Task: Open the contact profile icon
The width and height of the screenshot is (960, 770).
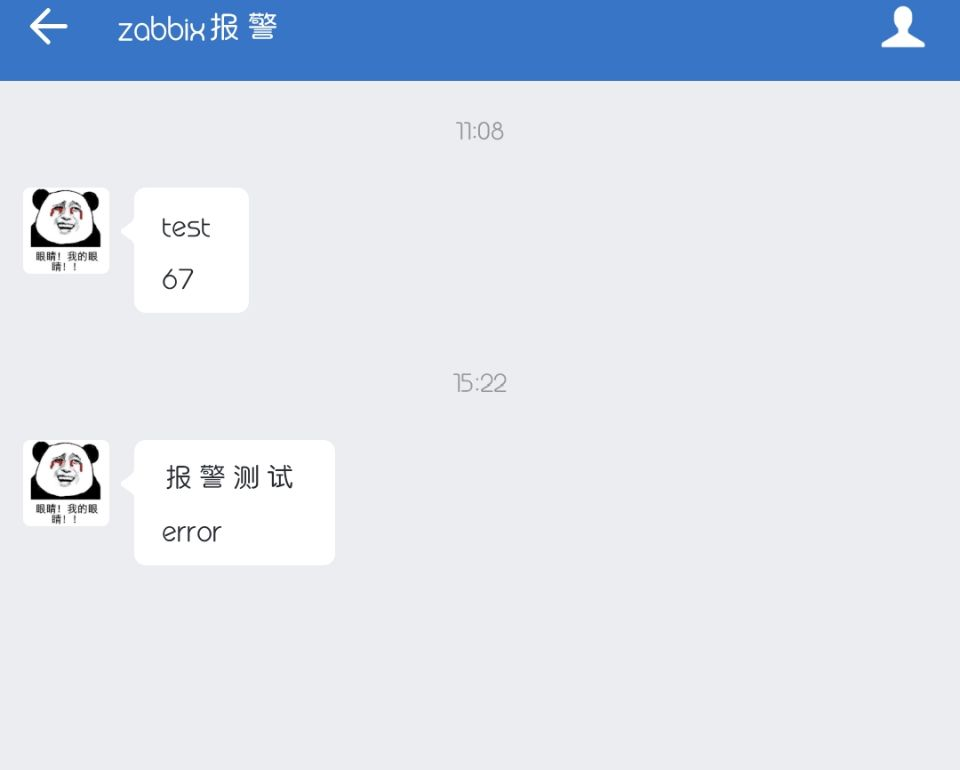Action: (x=902, y=27)
